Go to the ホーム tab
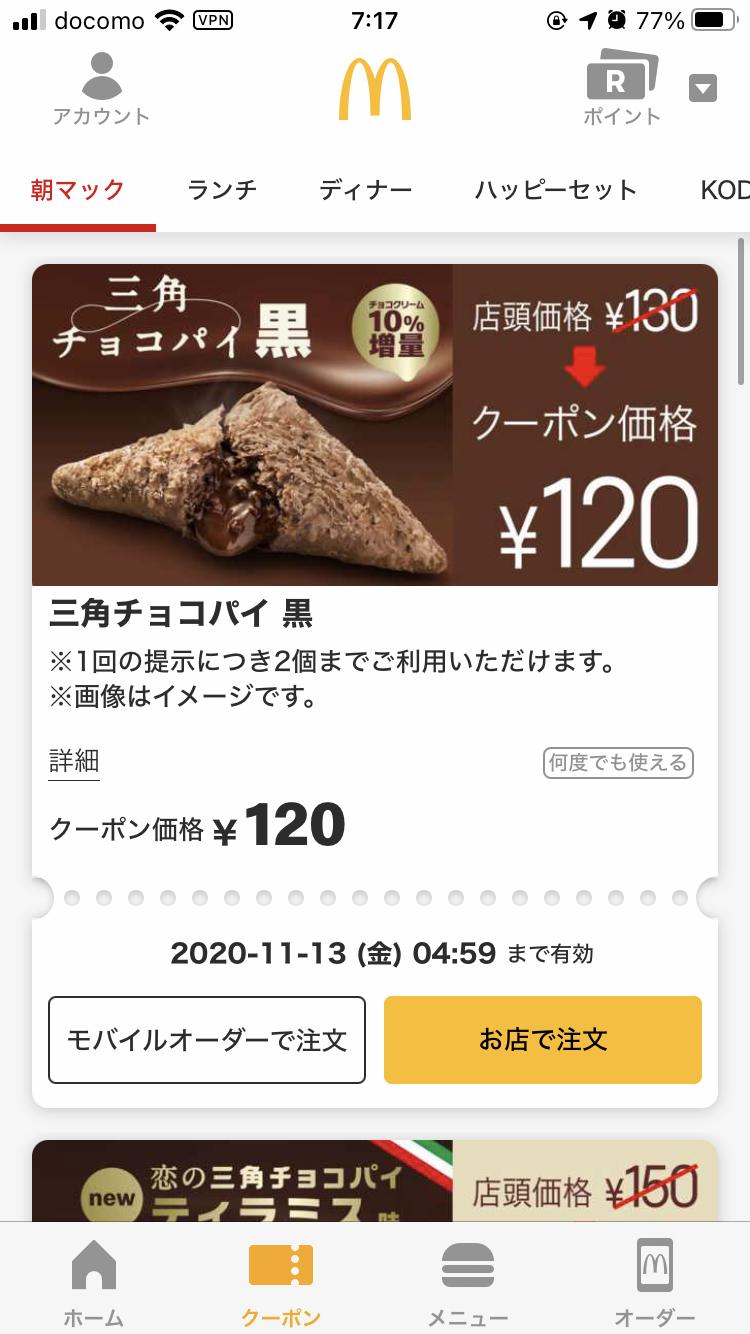The height and width of the screenshot is (1334, 750). point(94,1282)
